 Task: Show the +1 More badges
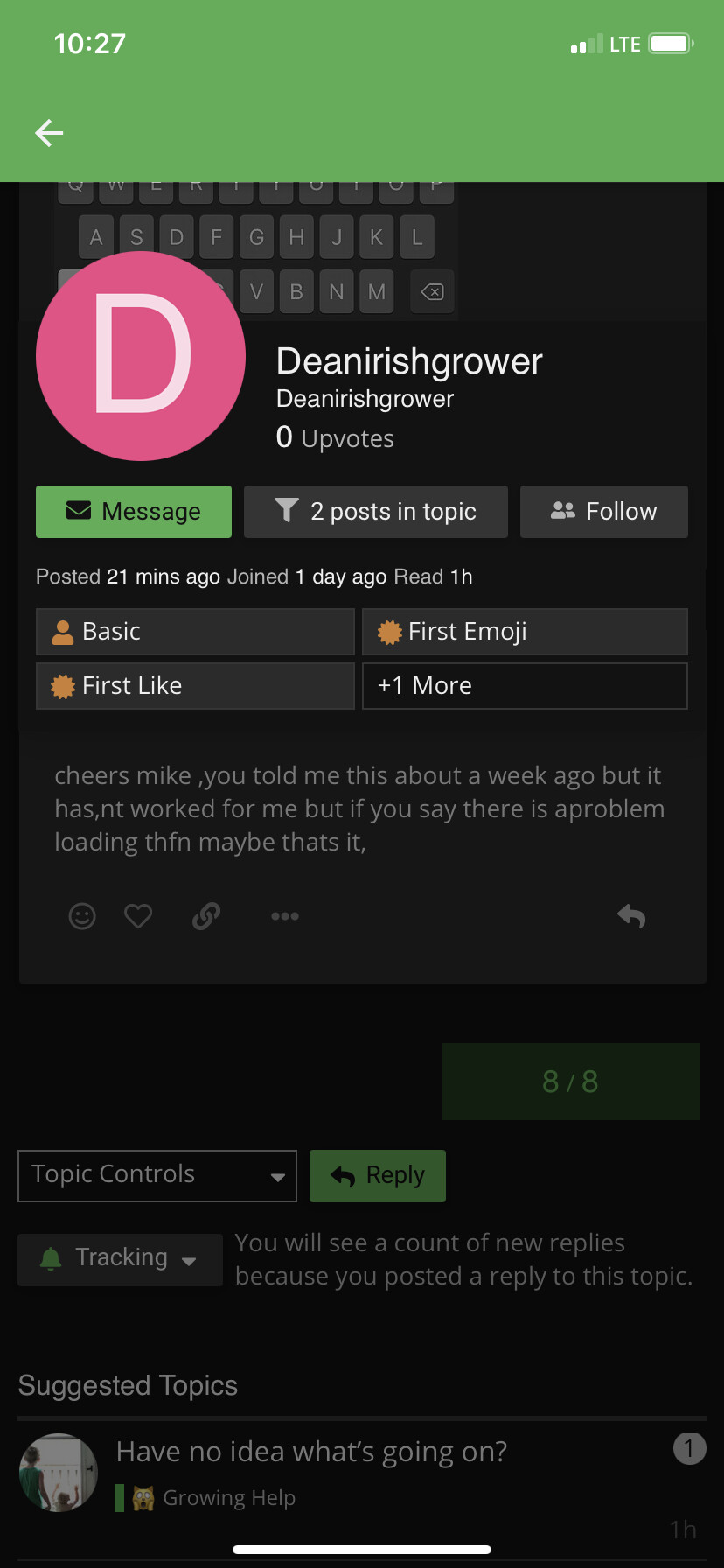pos(525,686)
